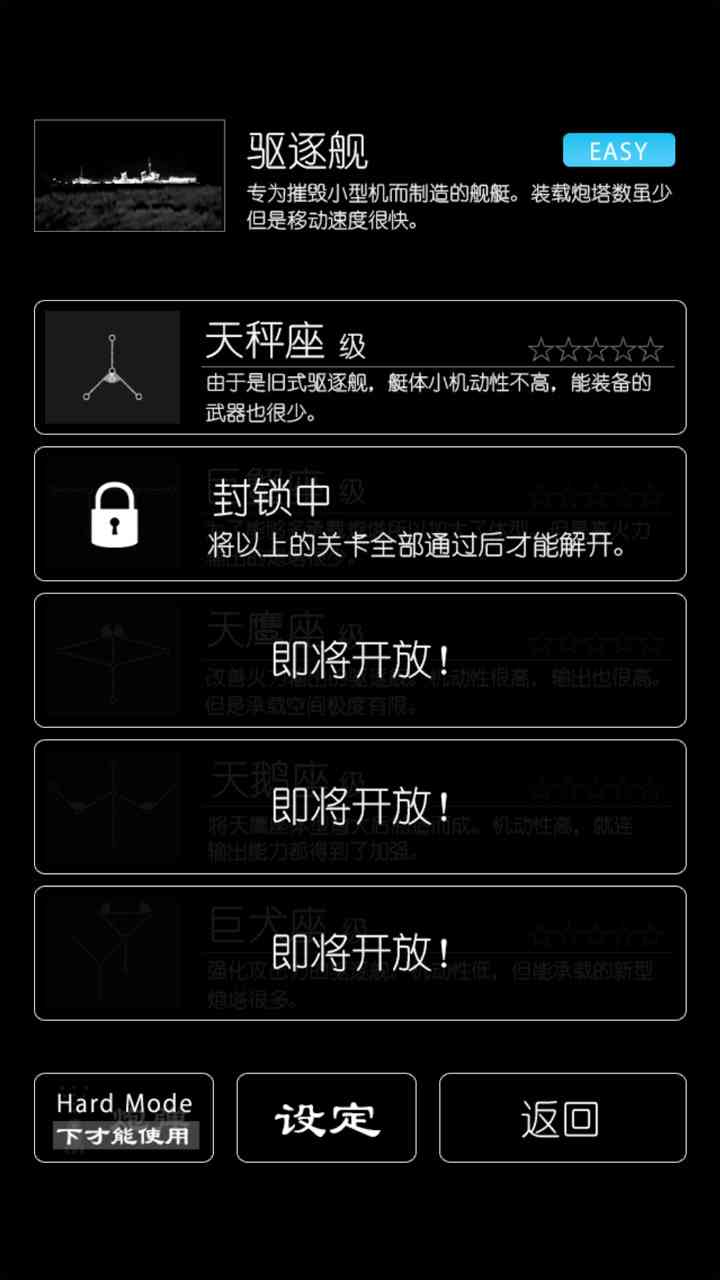Tap the 天鹅座 coming soon card
Viewport: 720px width, 1280px height.
pos(360,806)
